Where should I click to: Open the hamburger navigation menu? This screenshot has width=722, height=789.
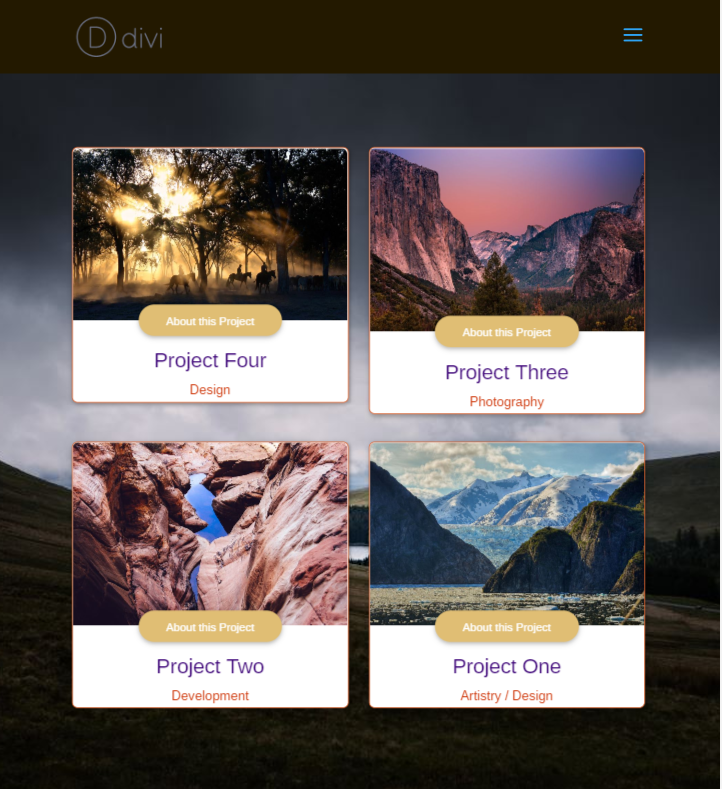point(632,36)
